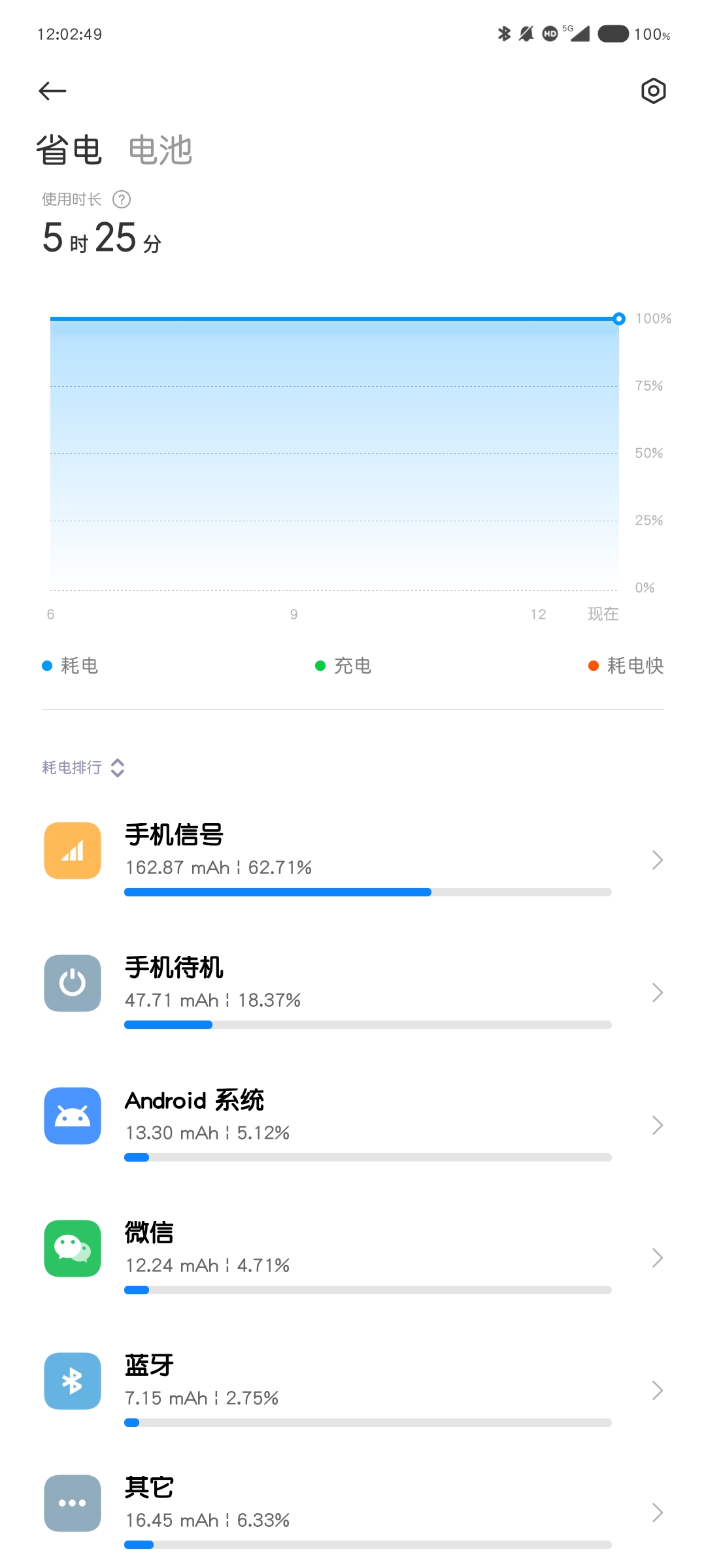Switch to the 电池 tab
The width and height of the screenshot is (706, 1568).
(160, 150)
